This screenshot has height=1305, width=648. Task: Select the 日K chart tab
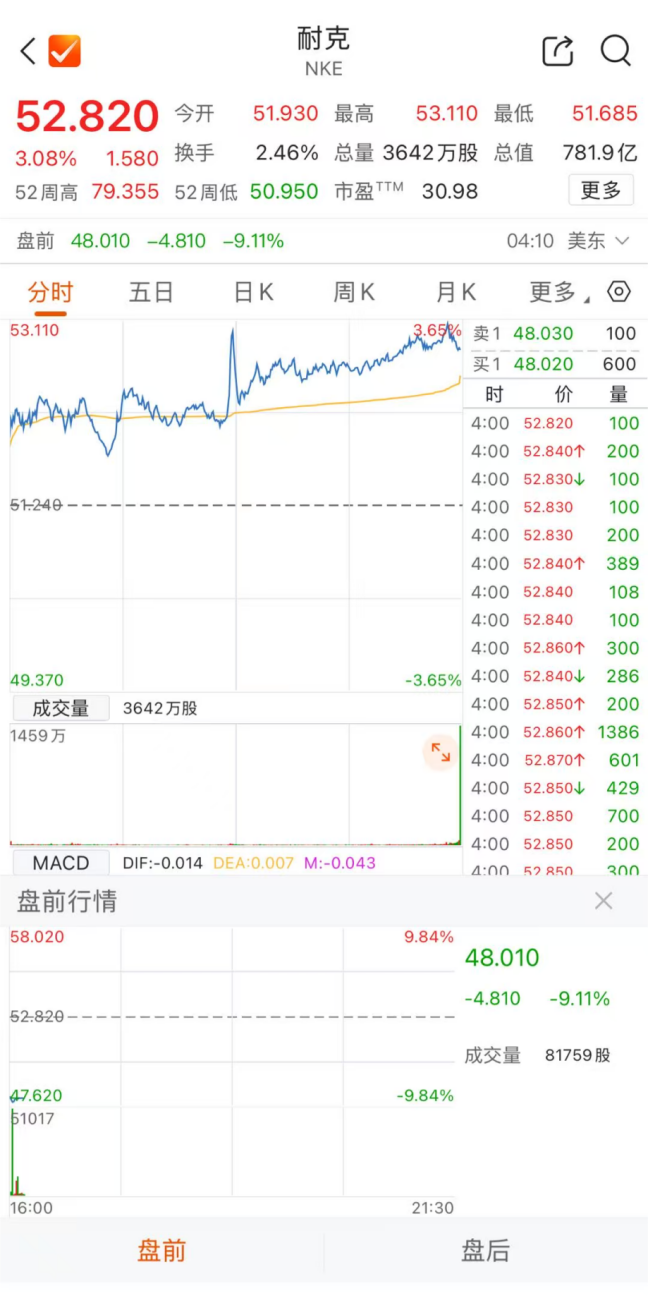[x=253, y=292]
